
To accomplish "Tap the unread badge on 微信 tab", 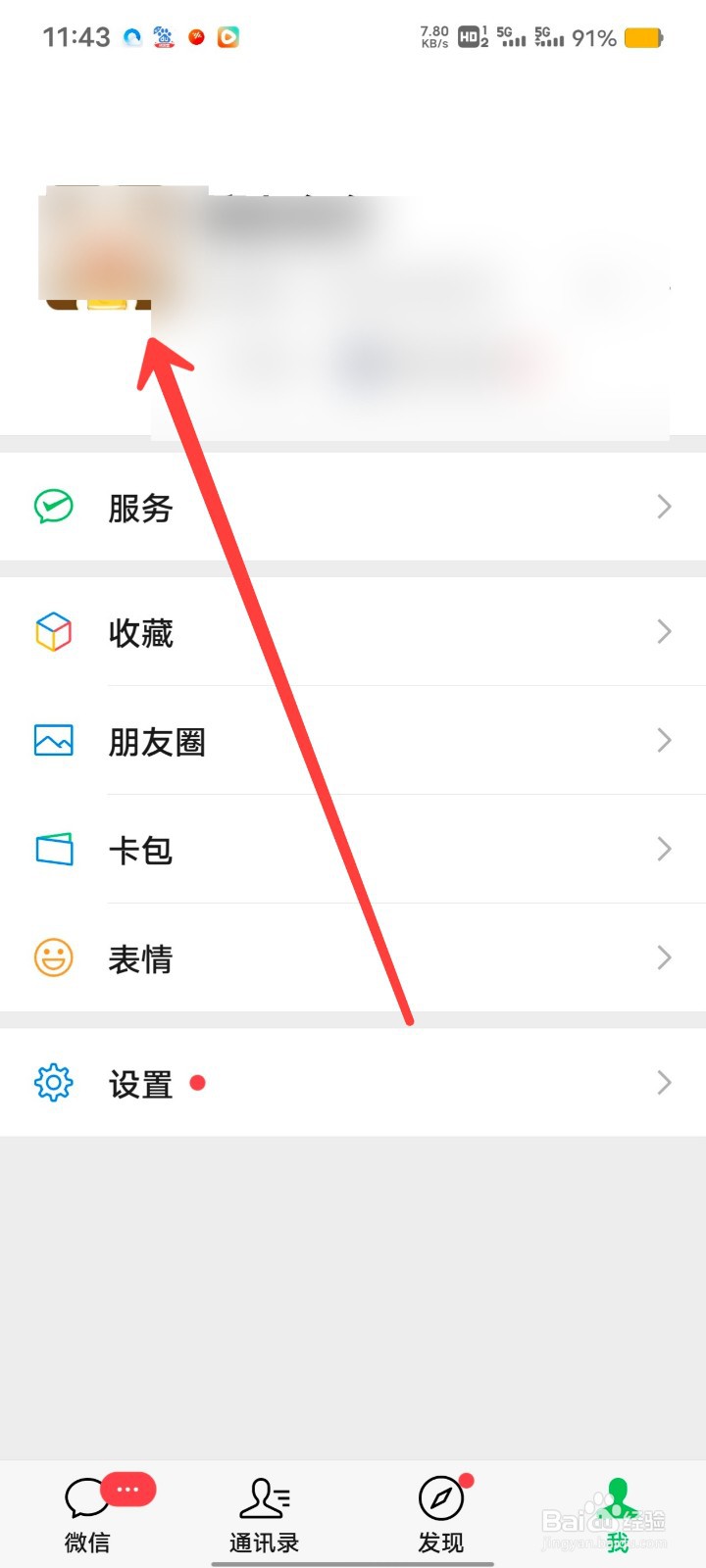I will point(127,1488).
